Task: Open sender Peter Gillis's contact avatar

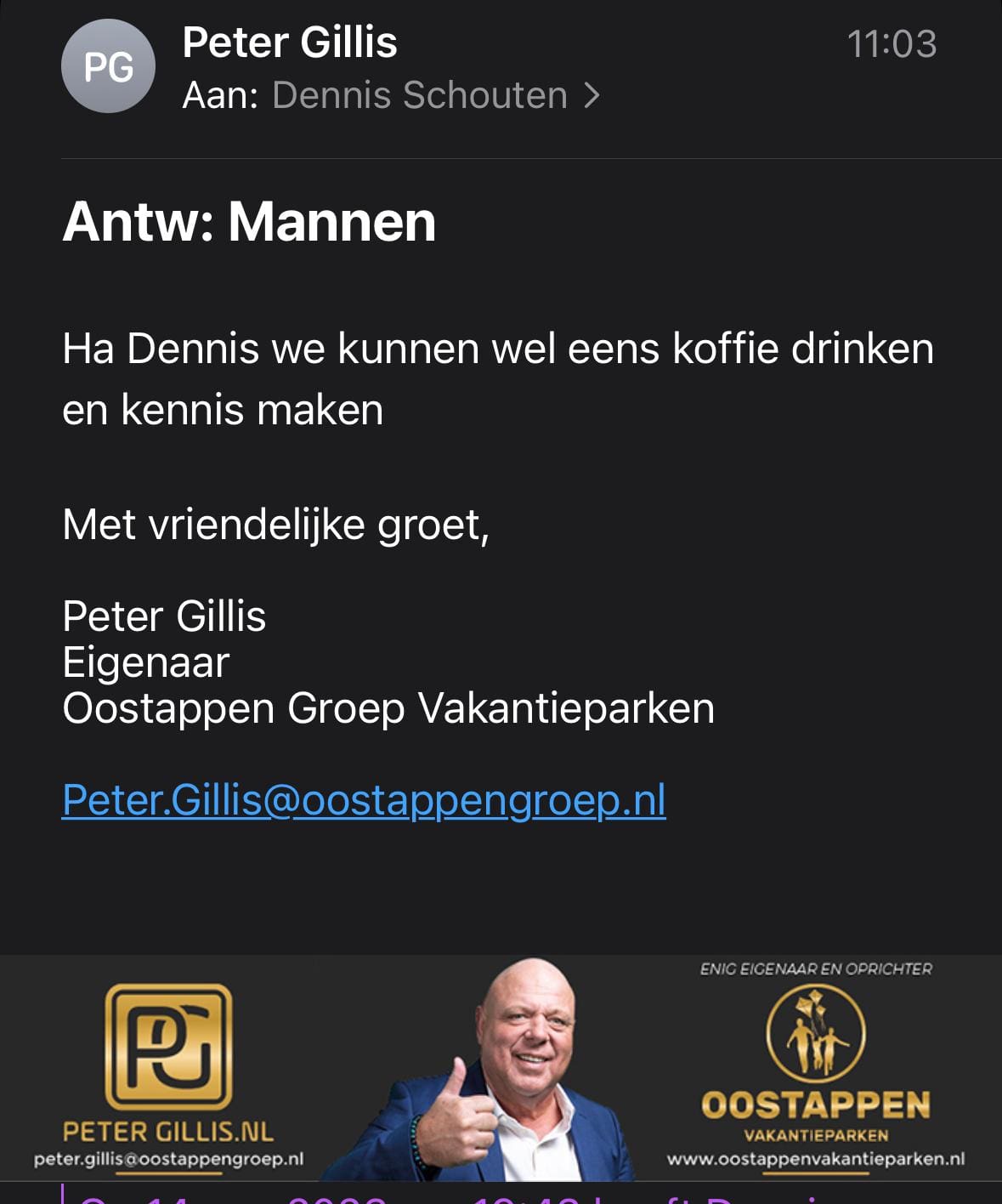Action: (x=108, y=67)
